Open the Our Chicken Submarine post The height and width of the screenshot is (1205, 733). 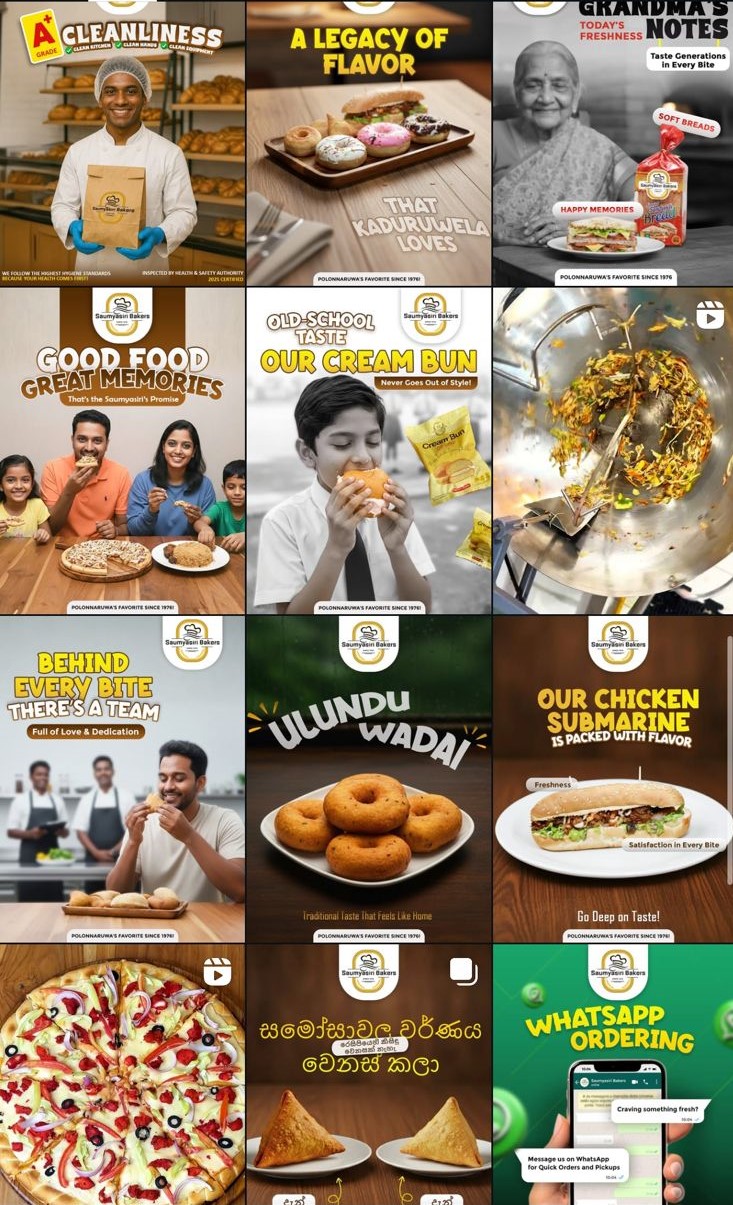pyautogui.click(x=613, y=778)
